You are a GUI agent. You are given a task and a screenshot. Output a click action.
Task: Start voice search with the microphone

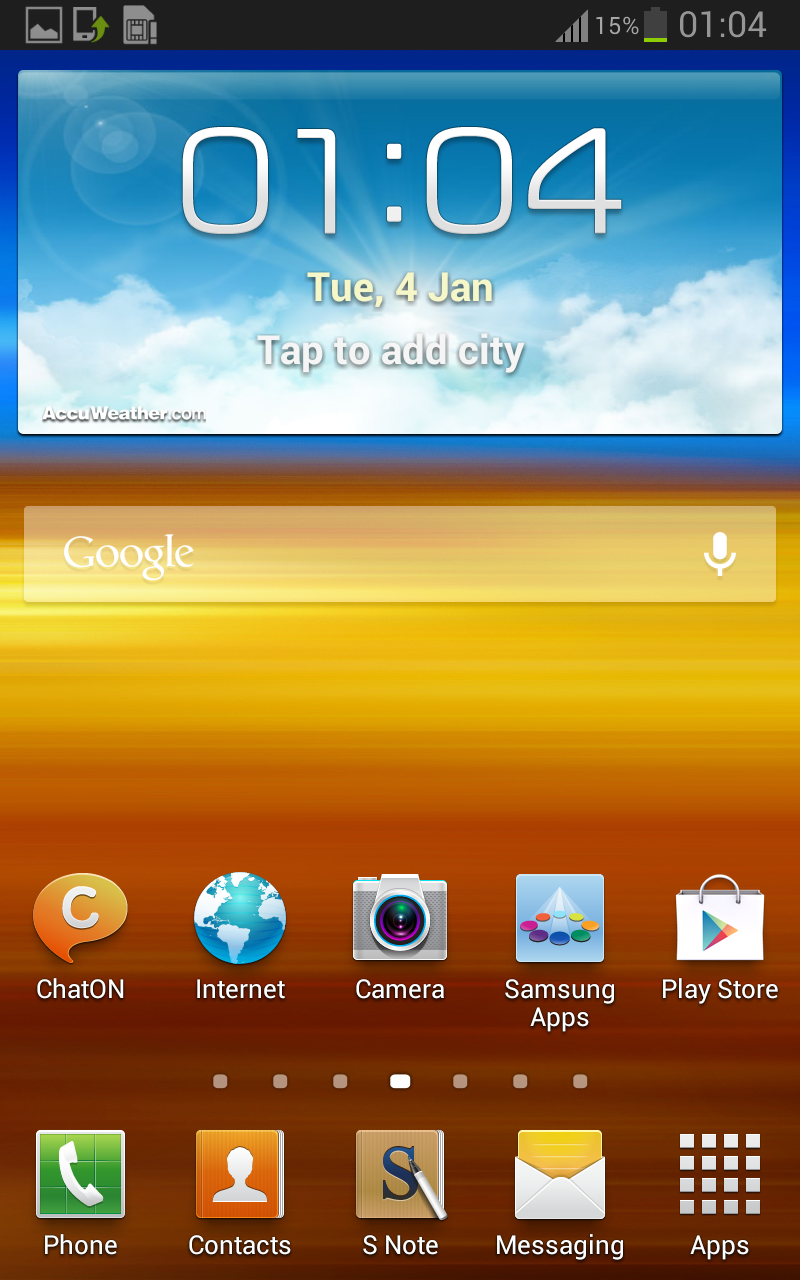pos(720,554)
